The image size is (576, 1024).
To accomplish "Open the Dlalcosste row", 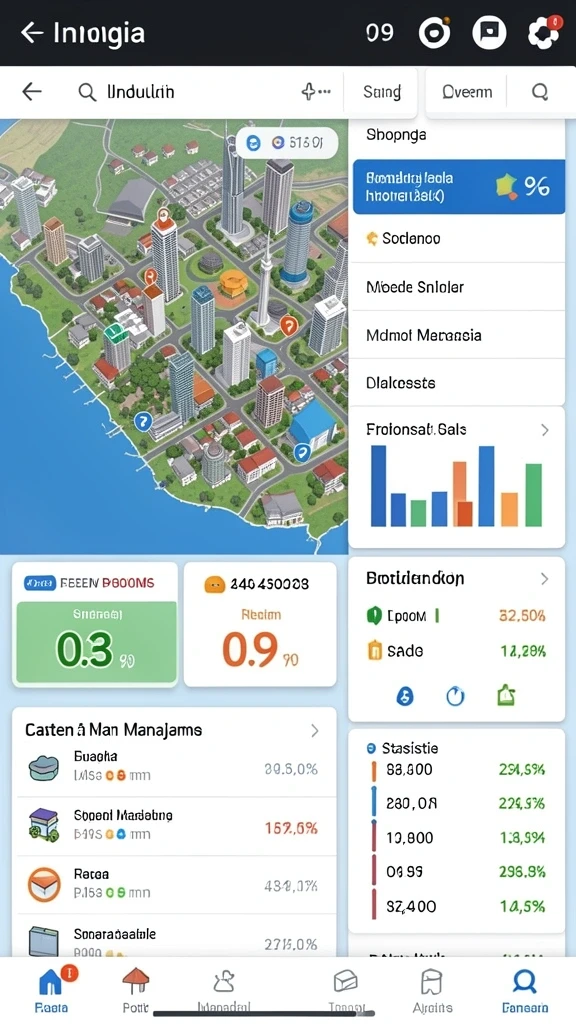I will coord(458,383).
